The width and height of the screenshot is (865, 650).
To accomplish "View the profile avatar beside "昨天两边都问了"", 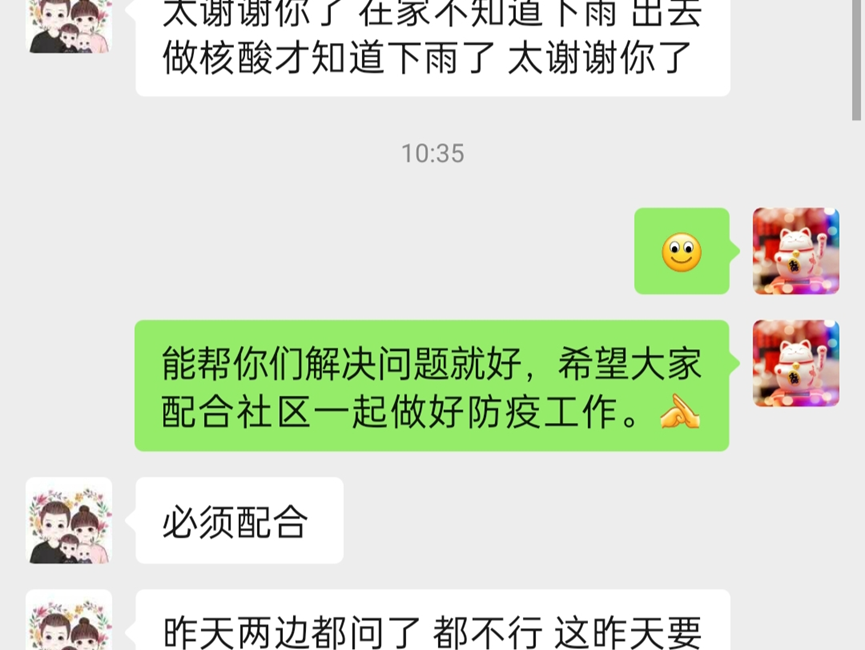I will point(69,622).
